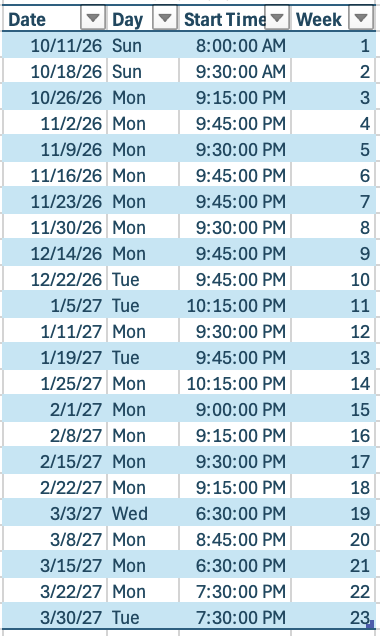Image resolution: width=380 pixels, height=636 pixels.
Task: Open the Day column filter dropdown
Action: pyautogui.click(x=165, y=18)
